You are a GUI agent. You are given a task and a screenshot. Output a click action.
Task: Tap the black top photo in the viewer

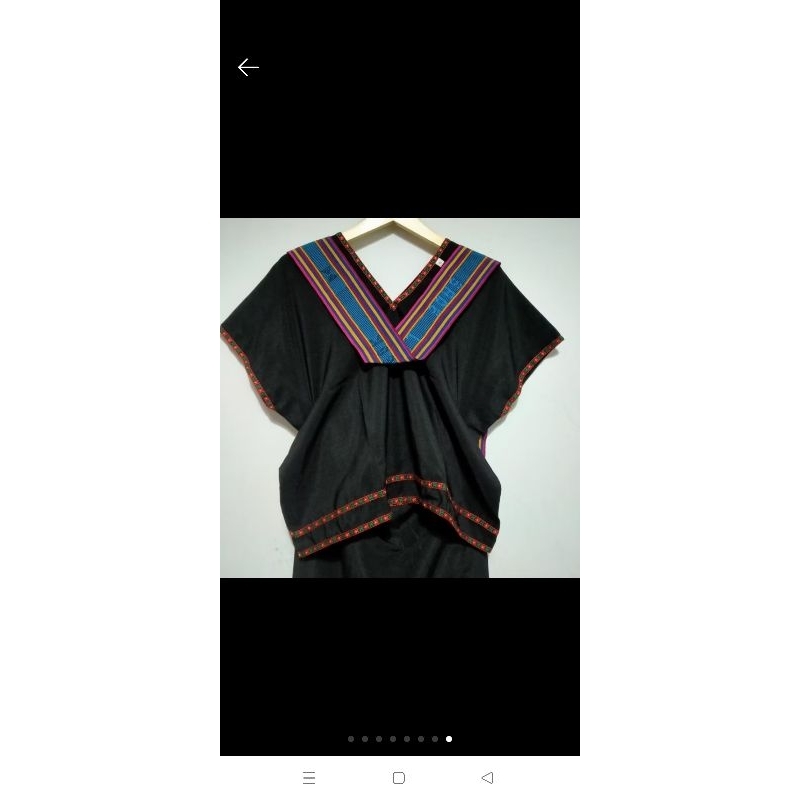point(399,397)
